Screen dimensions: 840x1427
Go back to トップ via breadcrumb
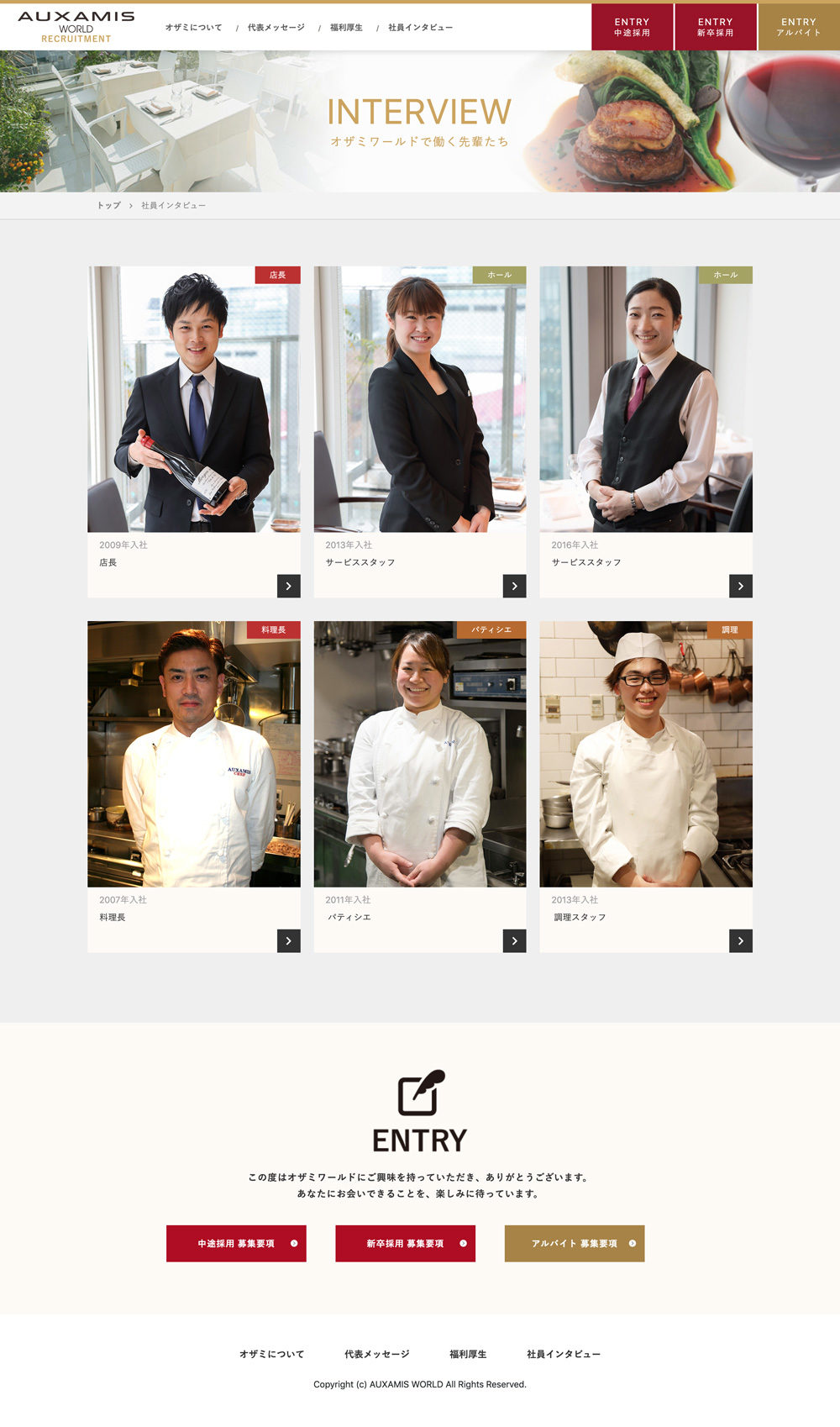[x=108, y=205]
